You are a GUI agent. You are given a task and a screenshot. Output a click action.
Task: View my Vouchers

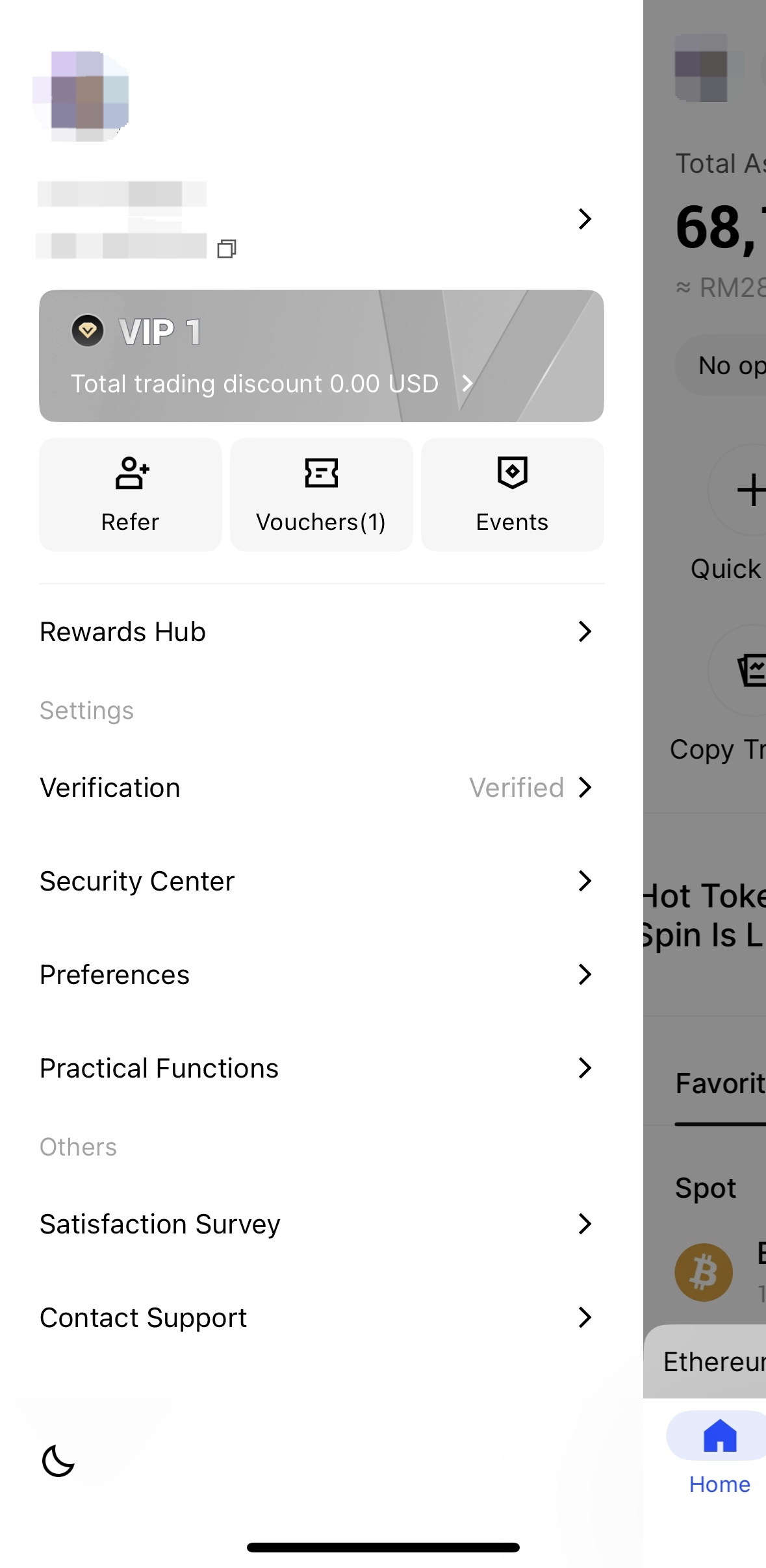click(321, 494)
